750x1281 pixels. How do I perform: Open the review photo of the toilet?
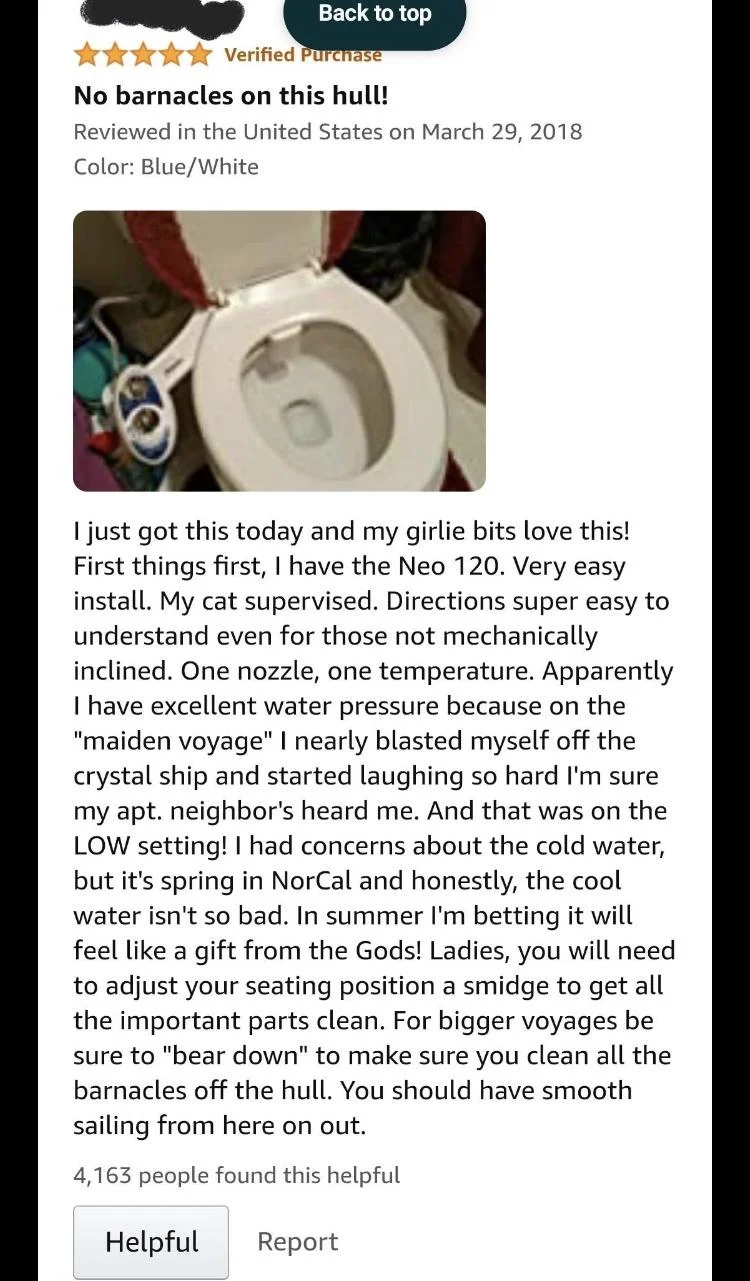tap(278, 349)
